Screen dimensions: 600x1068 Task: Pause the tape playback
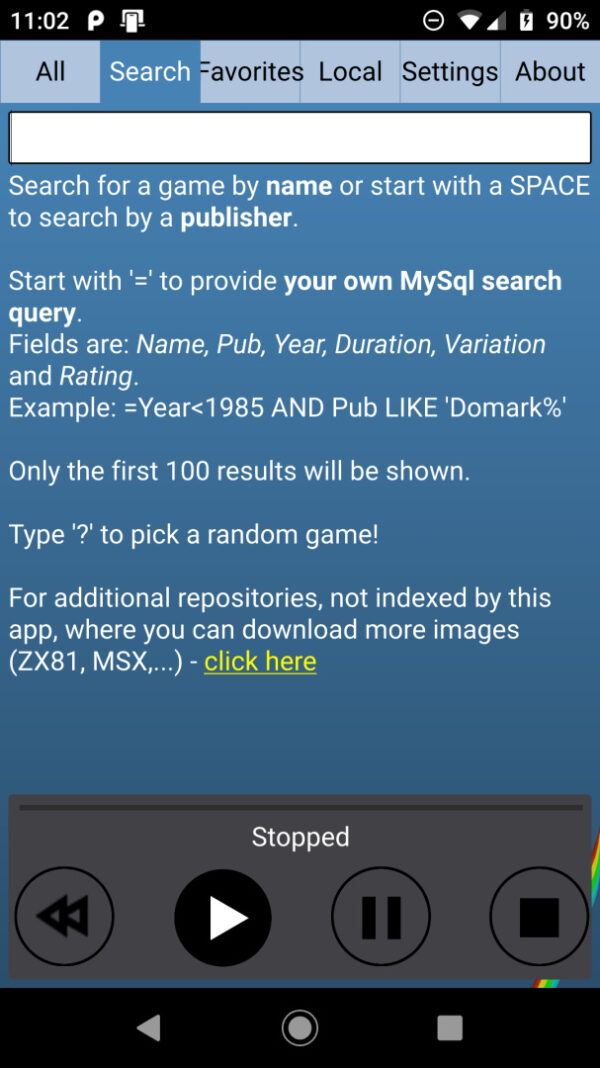[x=381, y=916]
